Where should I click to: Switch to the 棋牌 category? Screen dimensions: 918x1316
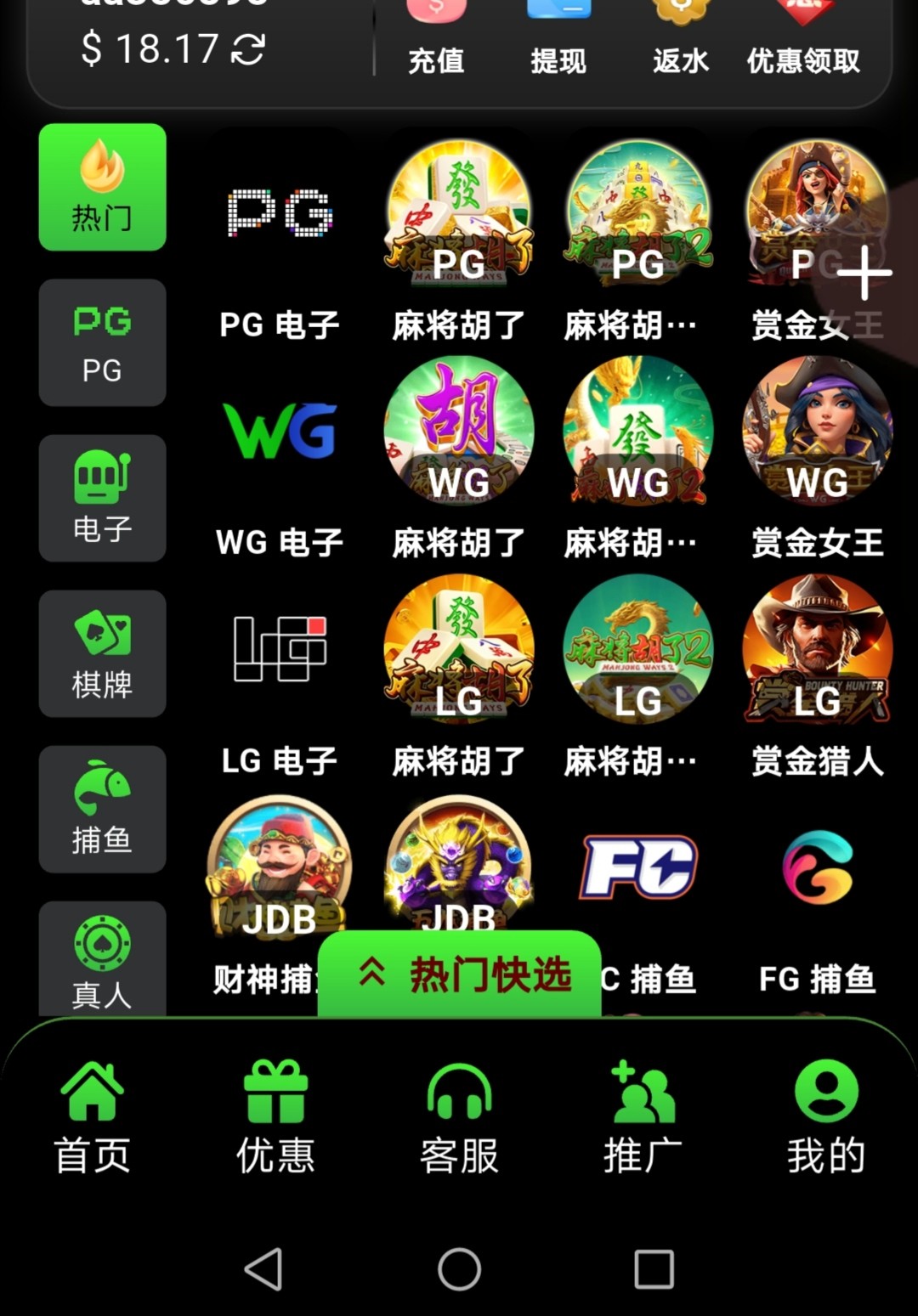pos(102,653)
